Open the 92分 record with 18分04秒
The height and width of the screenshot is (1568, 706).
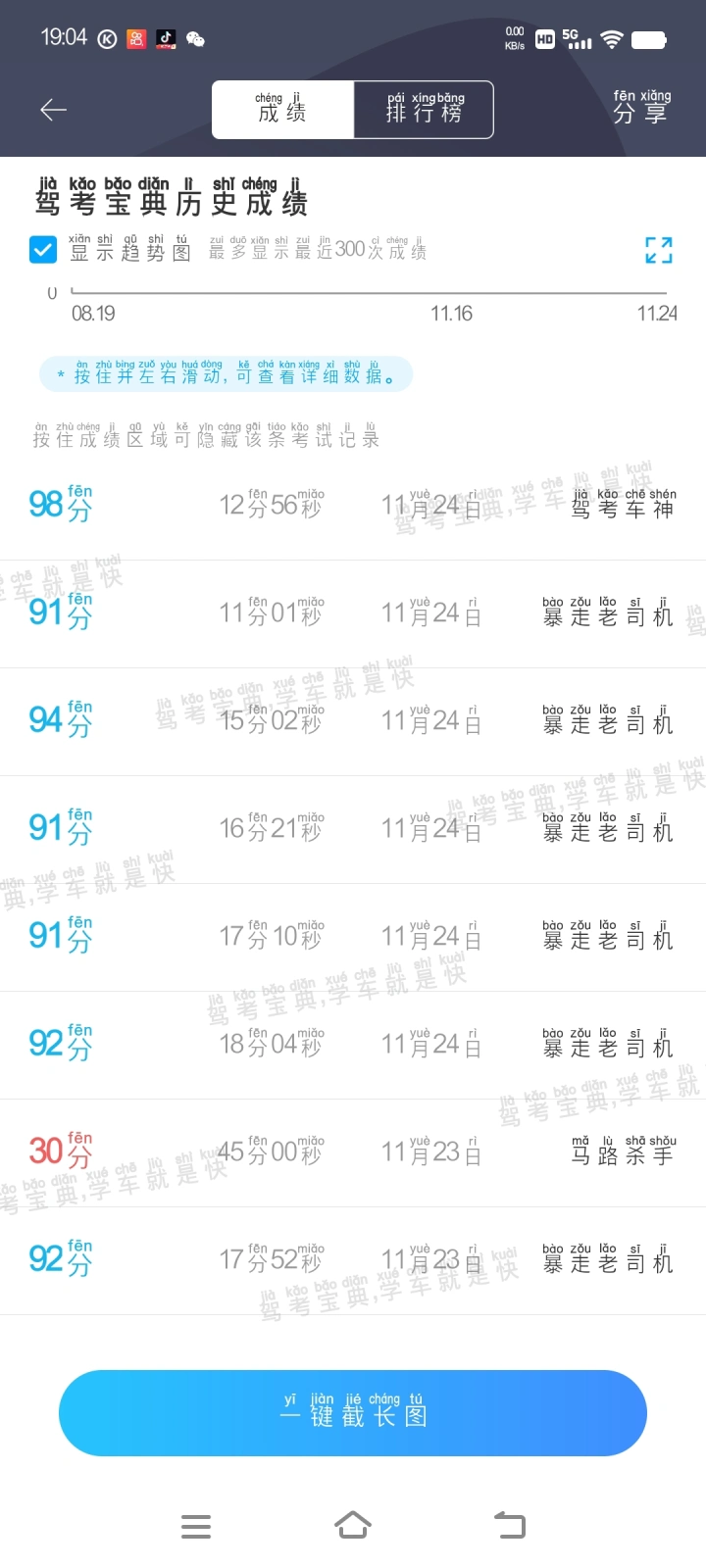pos(353,1046)
